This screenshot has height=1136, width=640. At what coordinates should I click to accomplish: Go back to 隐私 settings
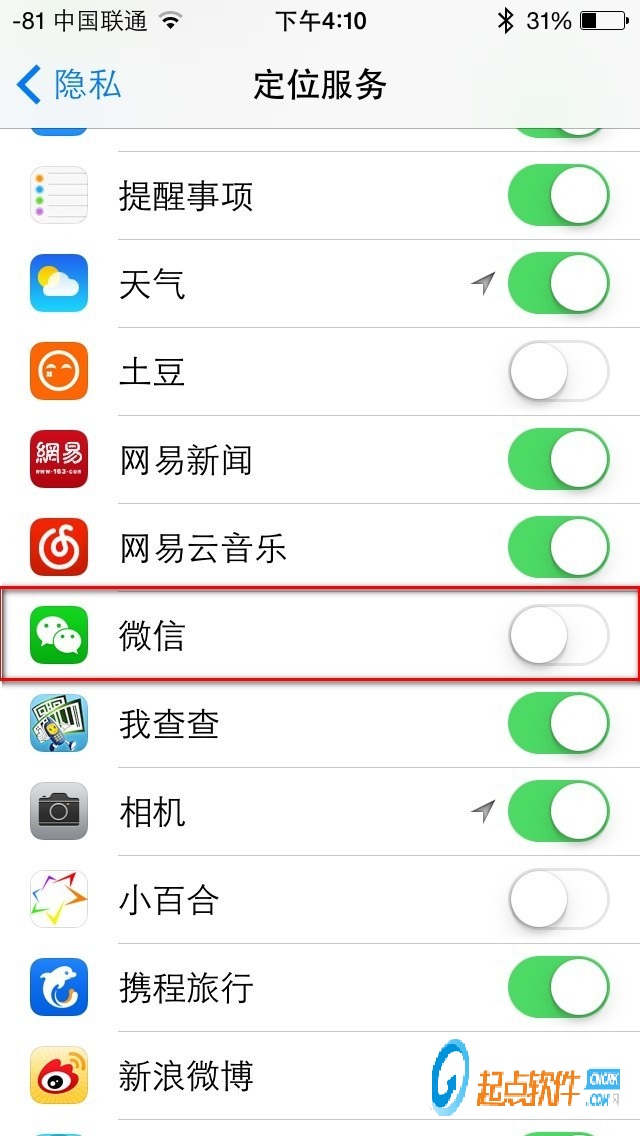(x=68, y=85)
